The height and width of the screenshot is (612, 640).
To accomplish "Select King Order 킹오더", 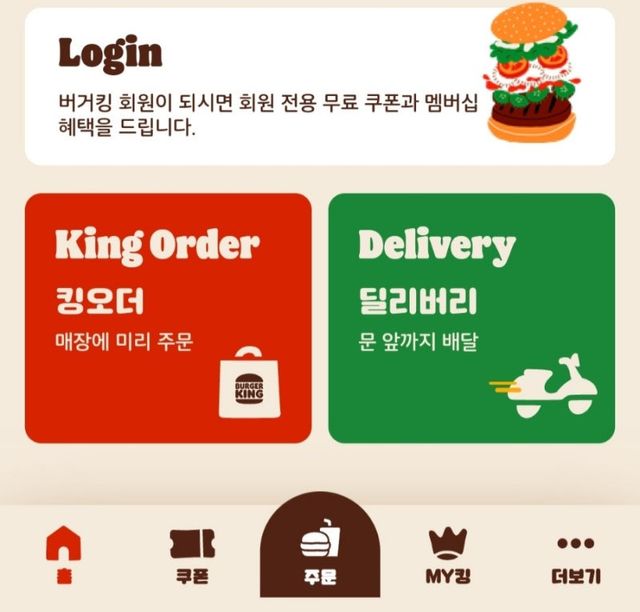I will (168, 318).
